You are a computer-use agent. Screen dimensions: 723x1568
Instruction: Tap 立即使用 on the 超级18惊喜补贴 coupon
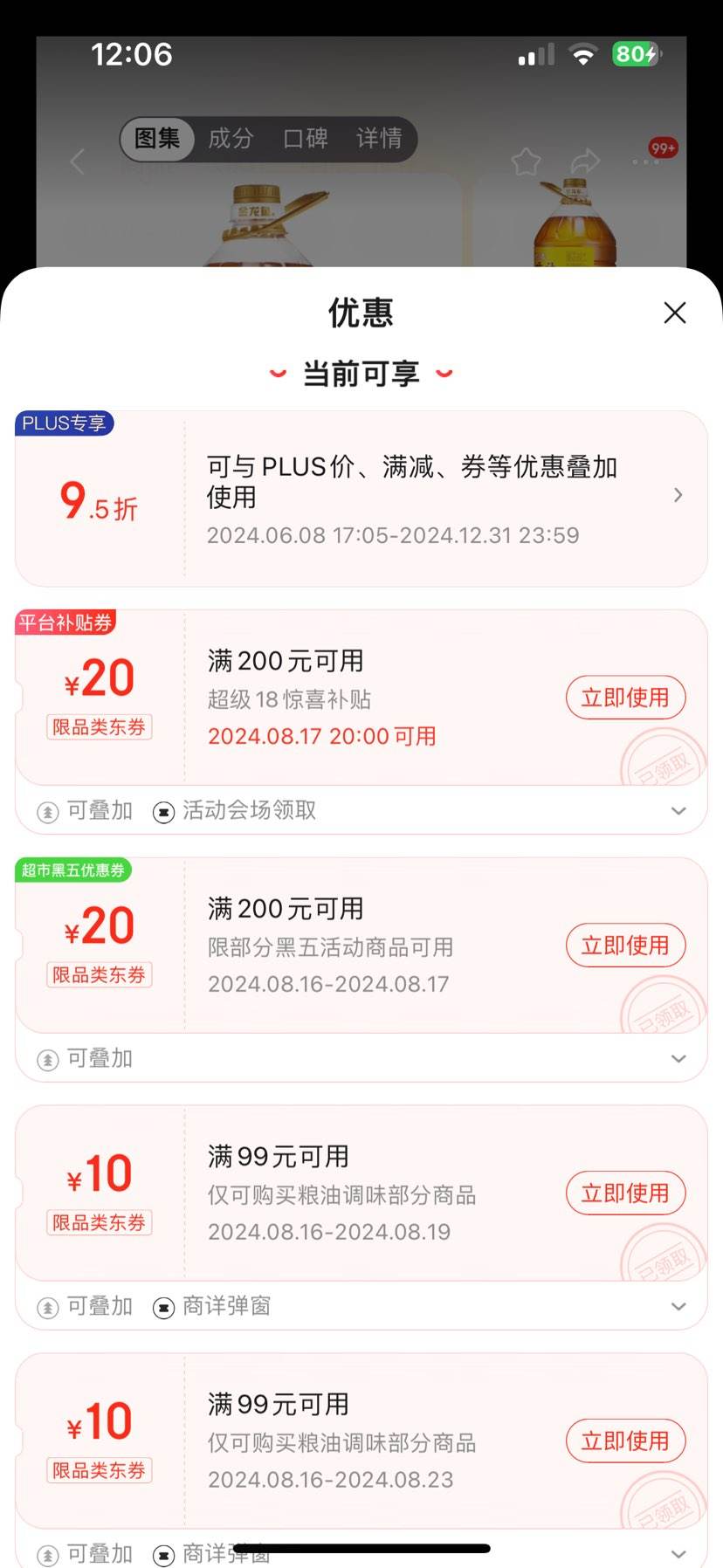[625, 698]
